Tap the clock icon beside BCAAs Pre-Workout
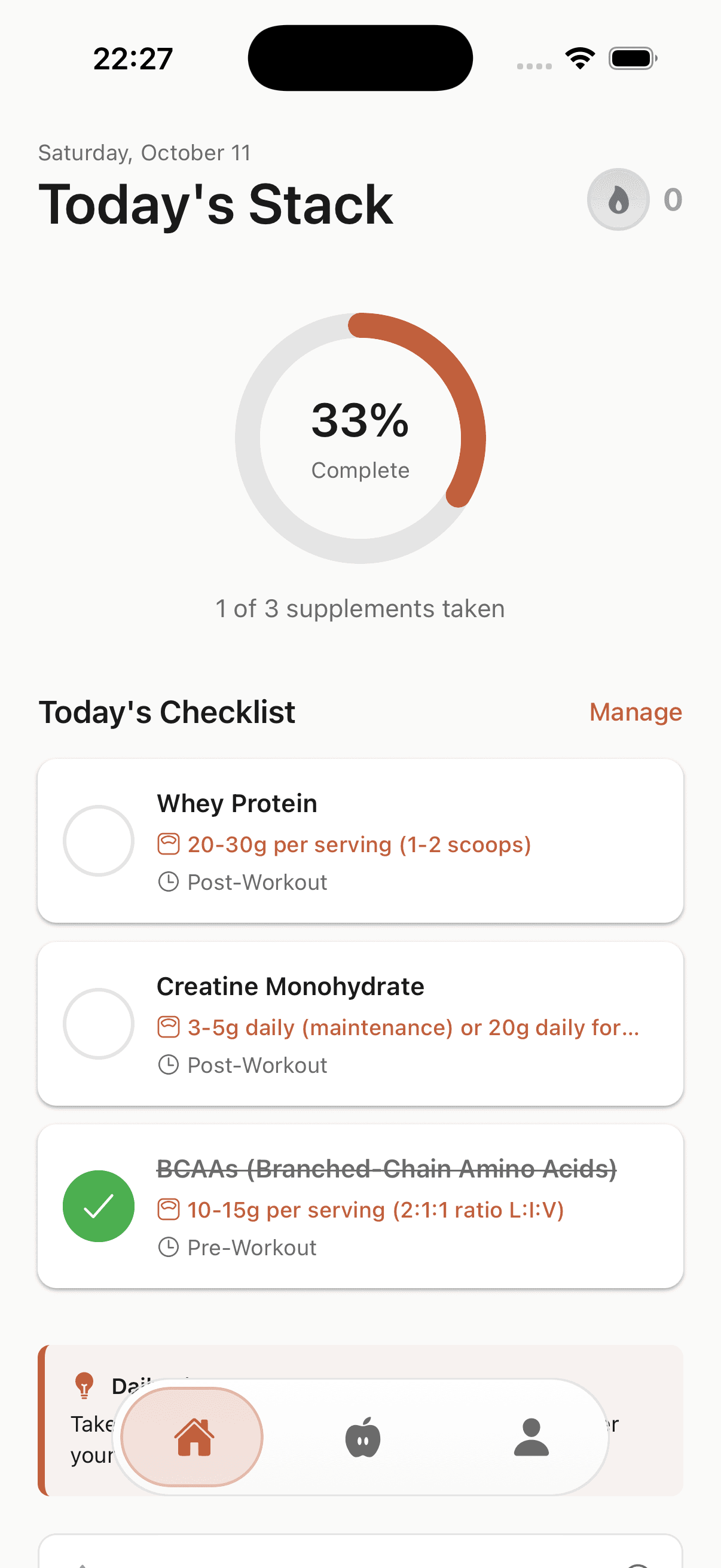Viewport: 721px width, 1568px height. [x=169, y=1247]
